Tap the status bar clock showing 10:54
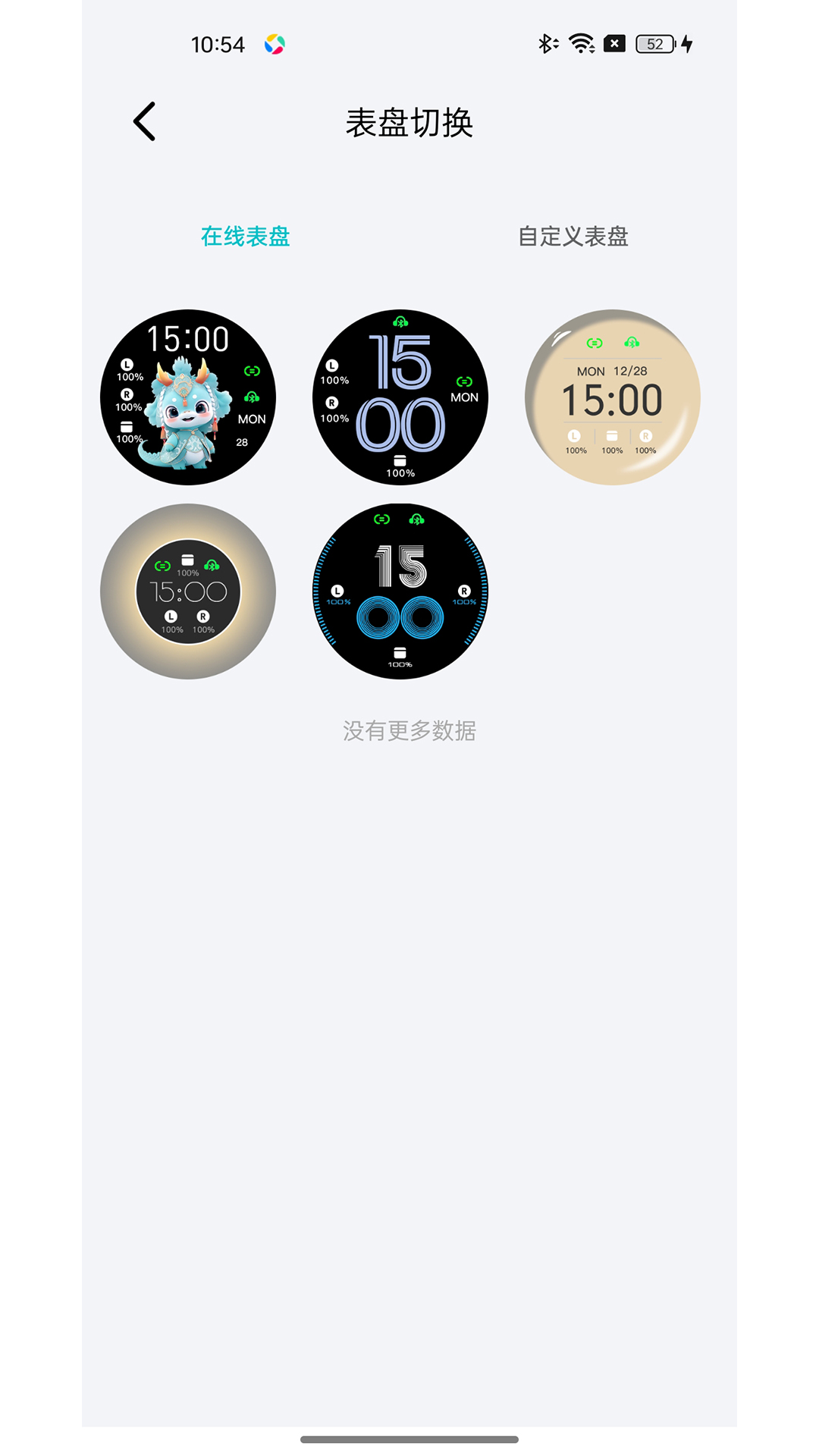Image resolution: width=819 pixels, height=1456 pixels. pos(218,43)
